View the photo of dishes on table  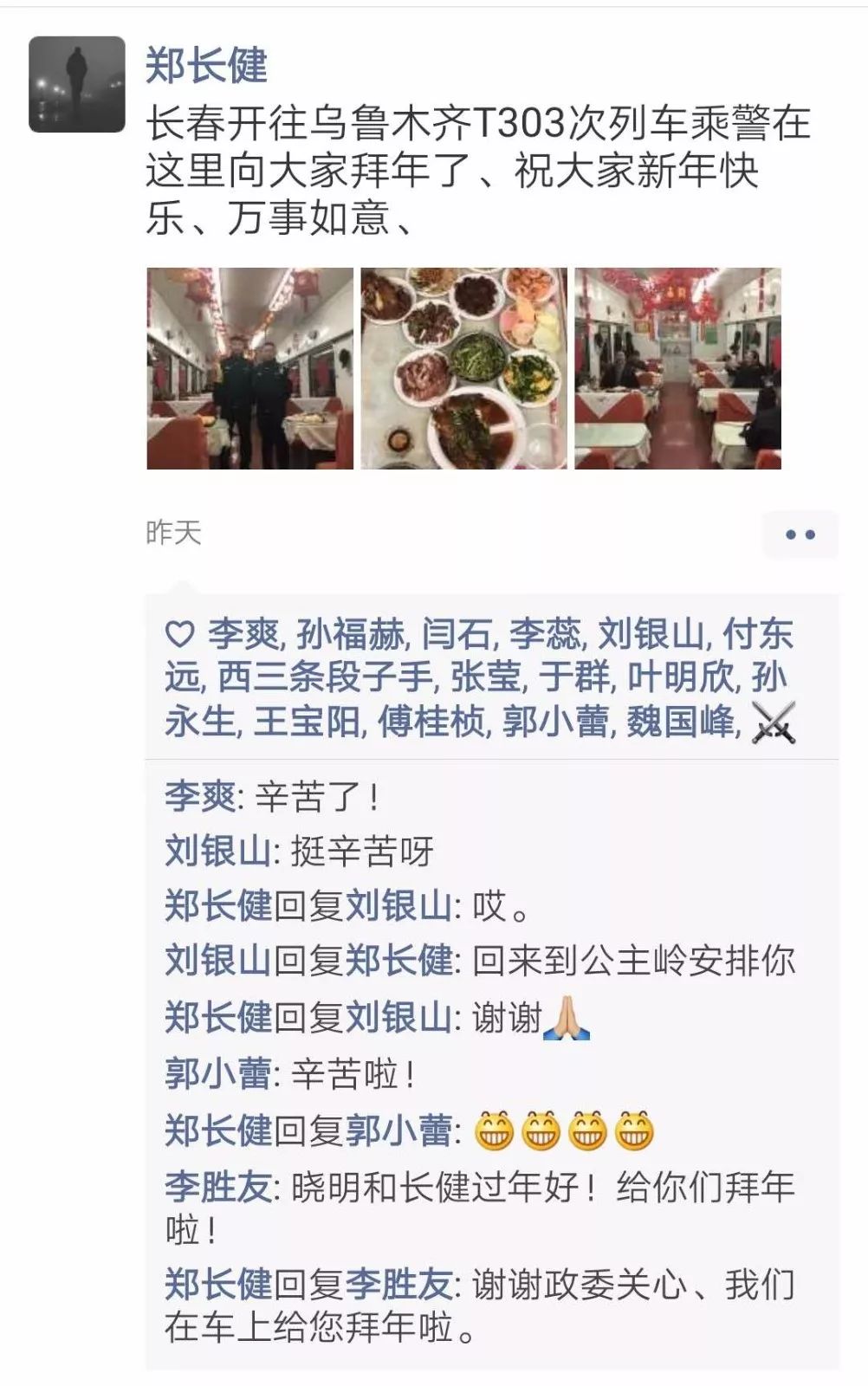click(x=463, y=368)
